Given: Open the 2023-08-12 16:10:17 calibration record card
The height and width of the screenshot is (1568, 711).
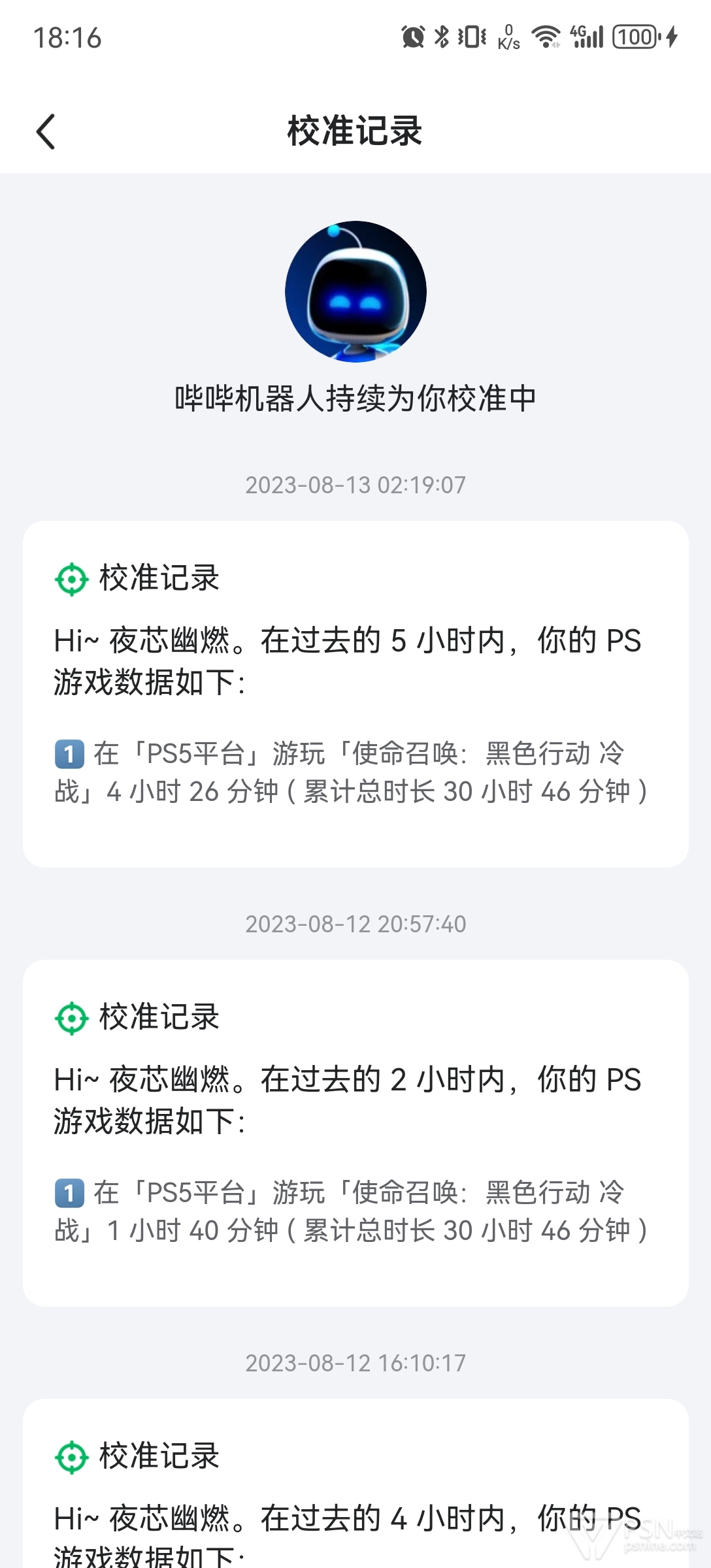Looking at the screenshot, I should pos(355,1483).
